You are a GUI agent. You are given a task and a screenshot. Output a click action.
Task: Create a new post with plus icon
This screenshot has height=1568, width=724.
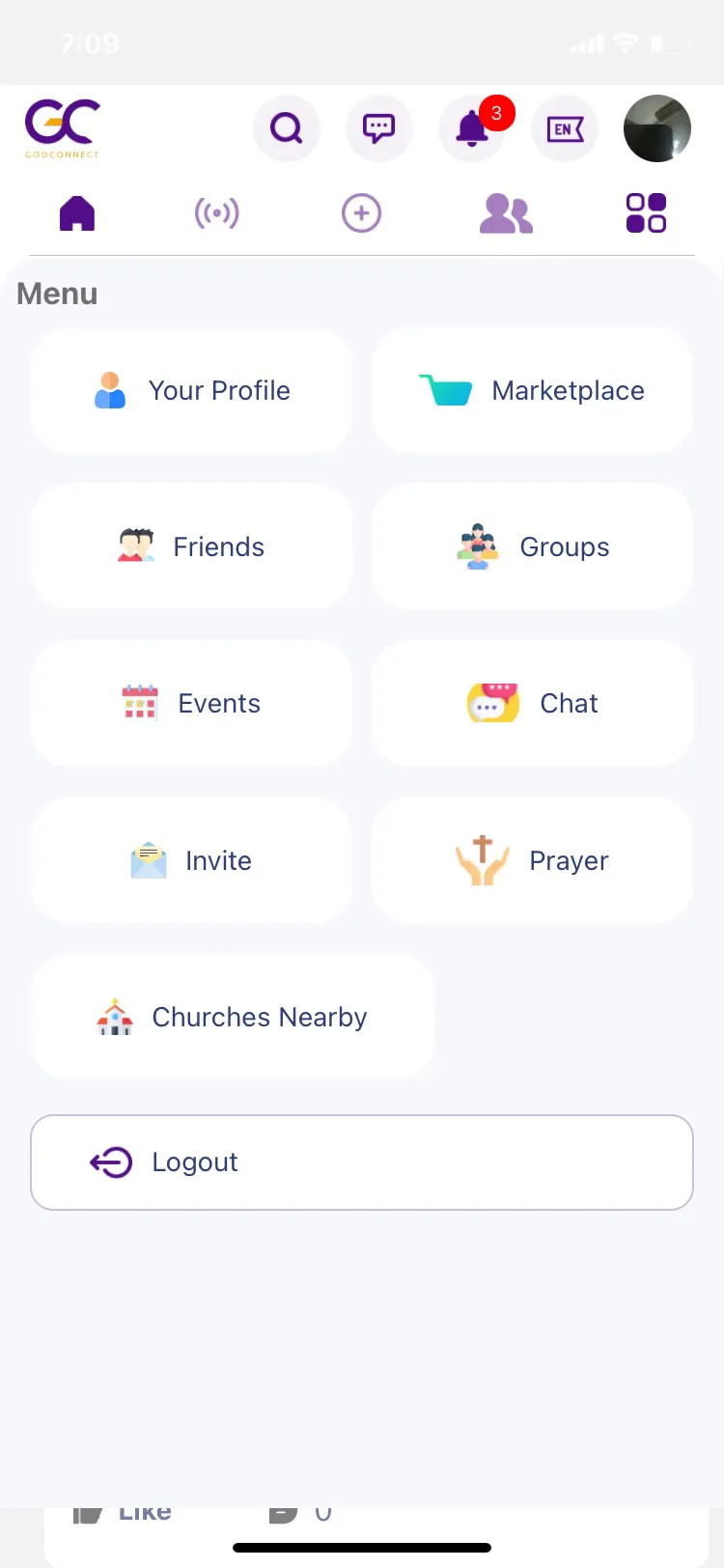(362, 213)
